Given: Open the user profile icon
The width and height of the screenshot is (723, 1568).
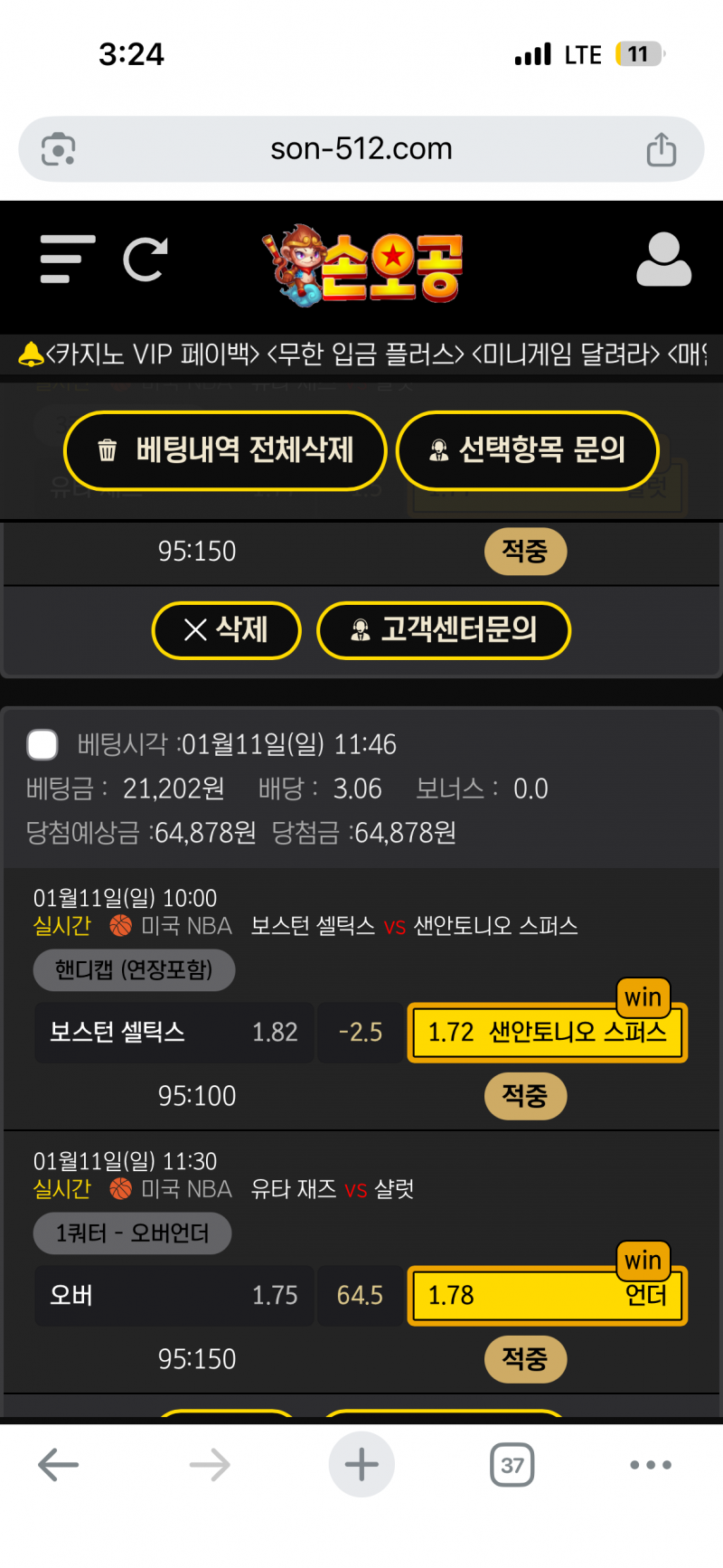Looking at the screenshot, I should tap(663, 260).
